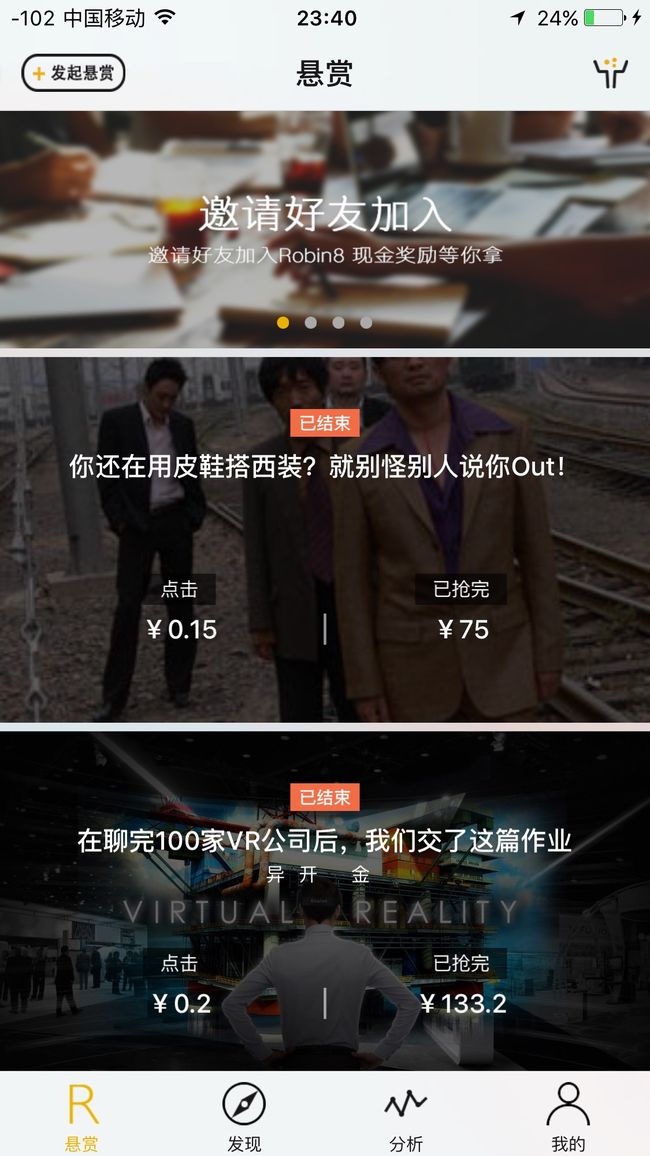Open the top-right logo icon
Screen dimensions: 650x1156
click(610, 72)
